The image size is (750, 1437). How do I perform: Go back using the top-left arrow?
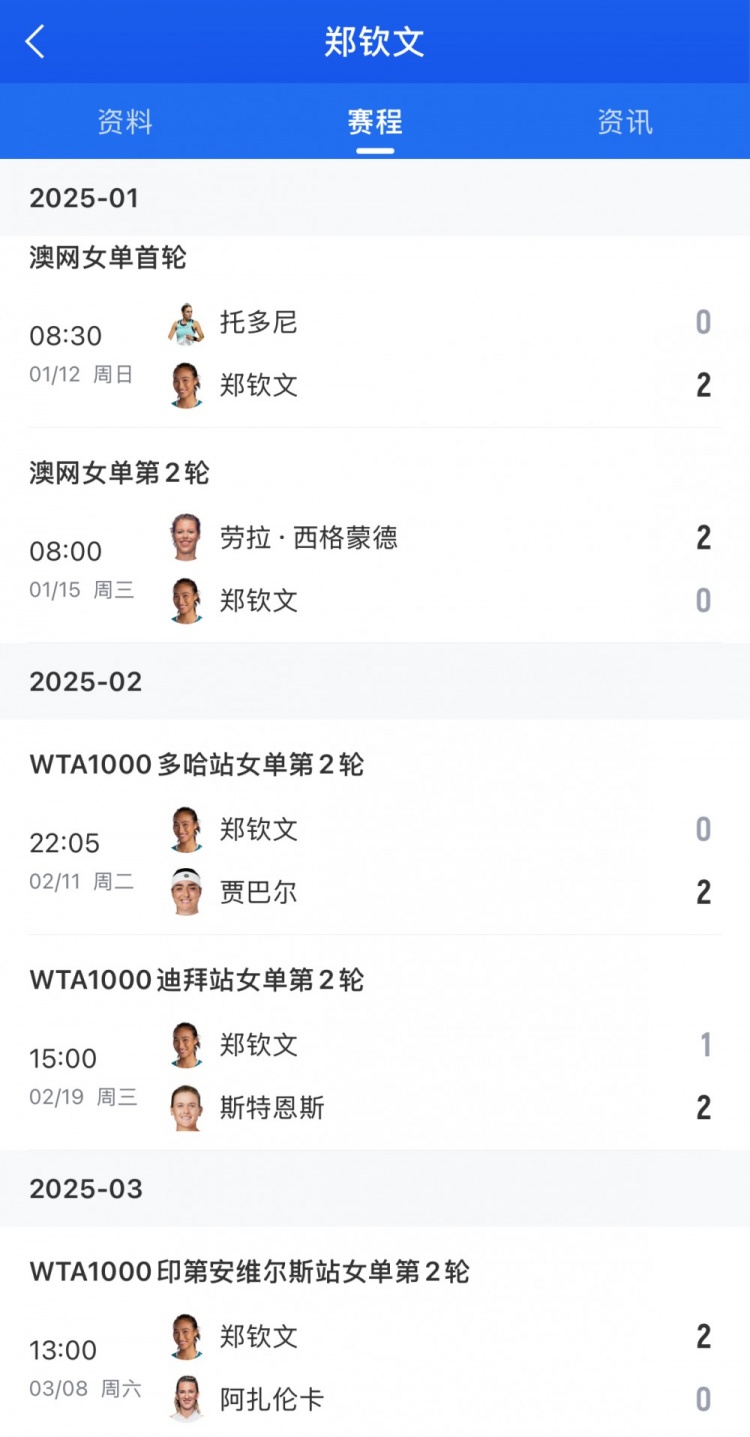point(36,42)
